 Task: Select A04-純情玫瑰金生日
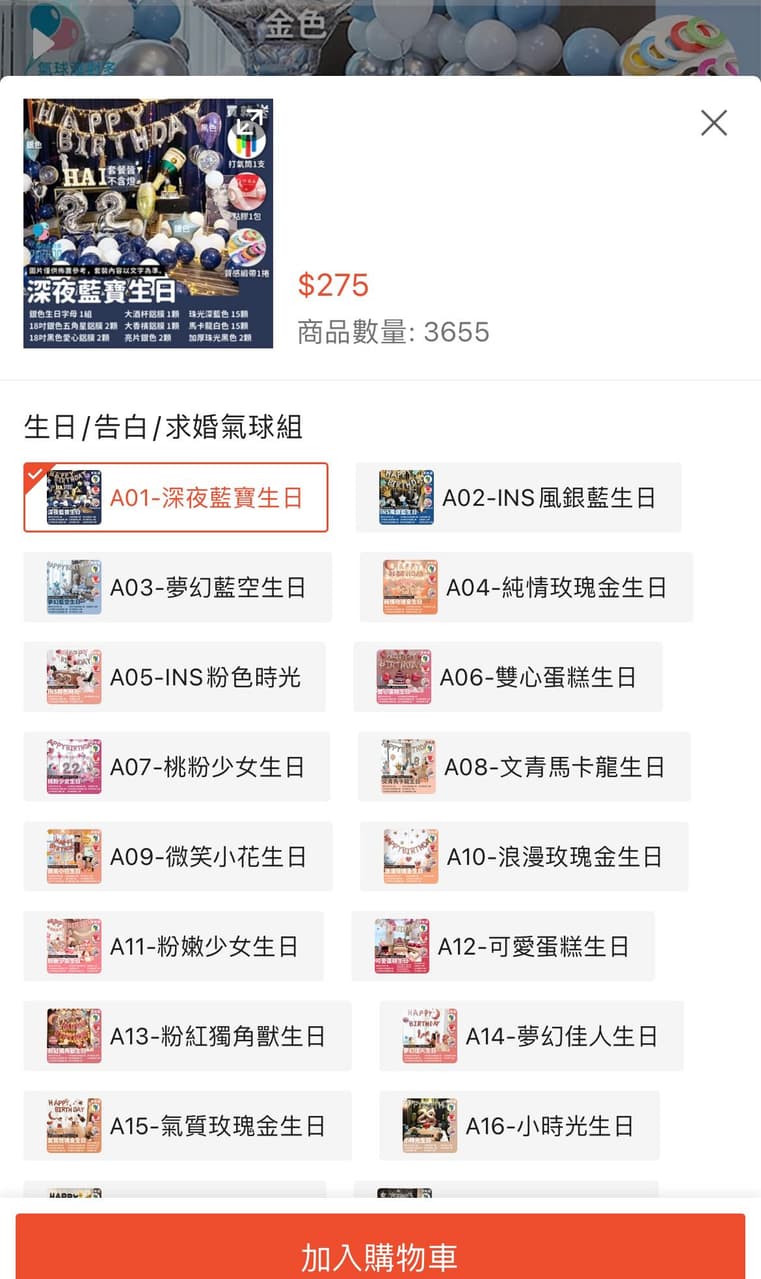[526, 587]
